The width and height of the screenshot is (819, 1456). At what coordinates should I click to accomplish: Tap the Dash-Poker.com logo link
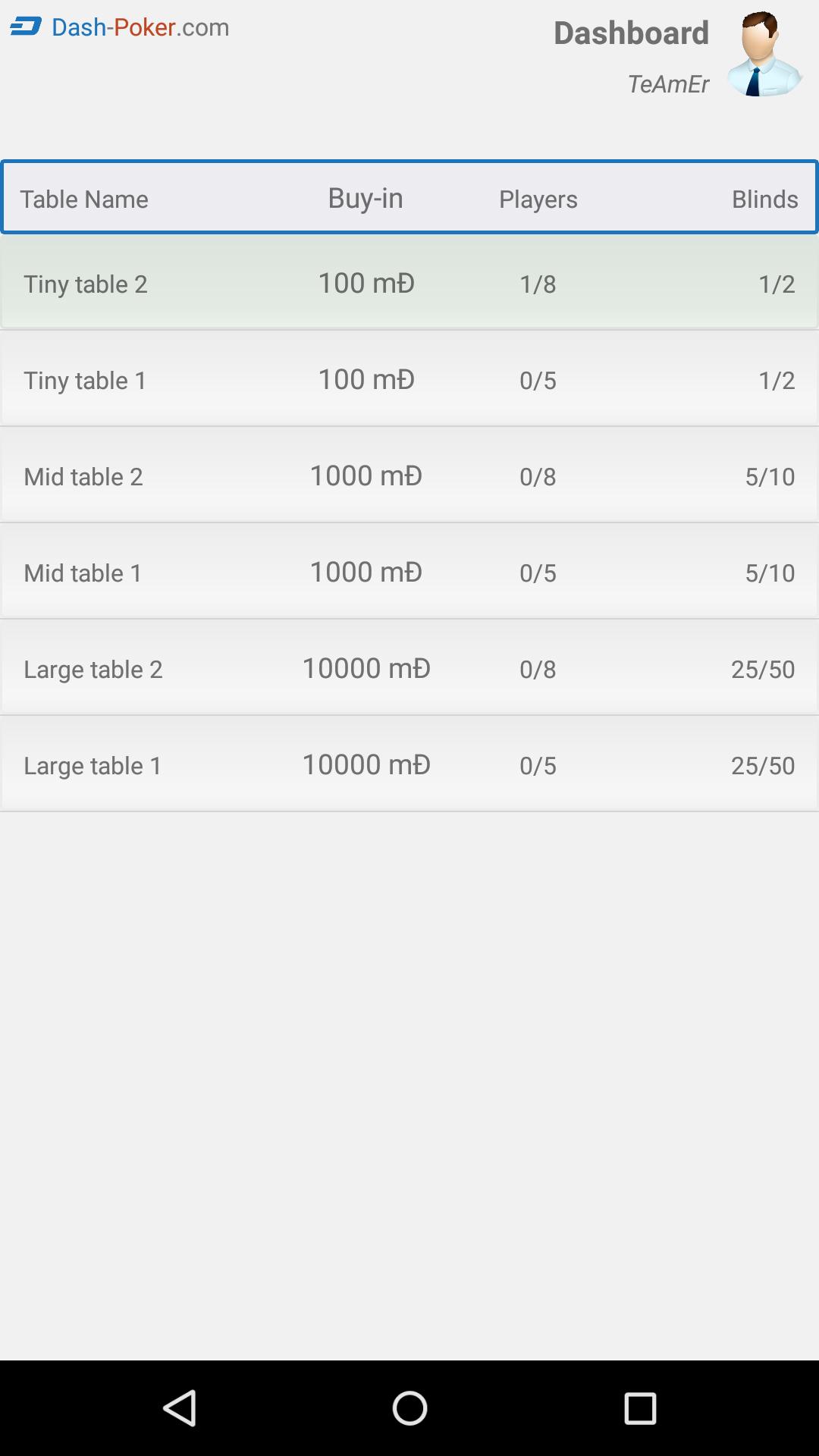(120, 27)
